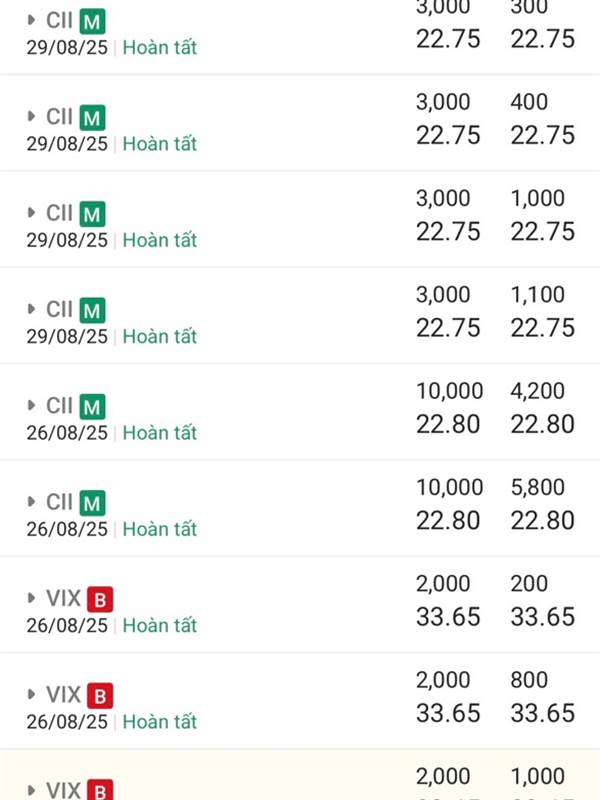The image size is (600, 800).
Task: View the VIX order with 800 matched
Action: pyautogui.click(x=32, y=694)
